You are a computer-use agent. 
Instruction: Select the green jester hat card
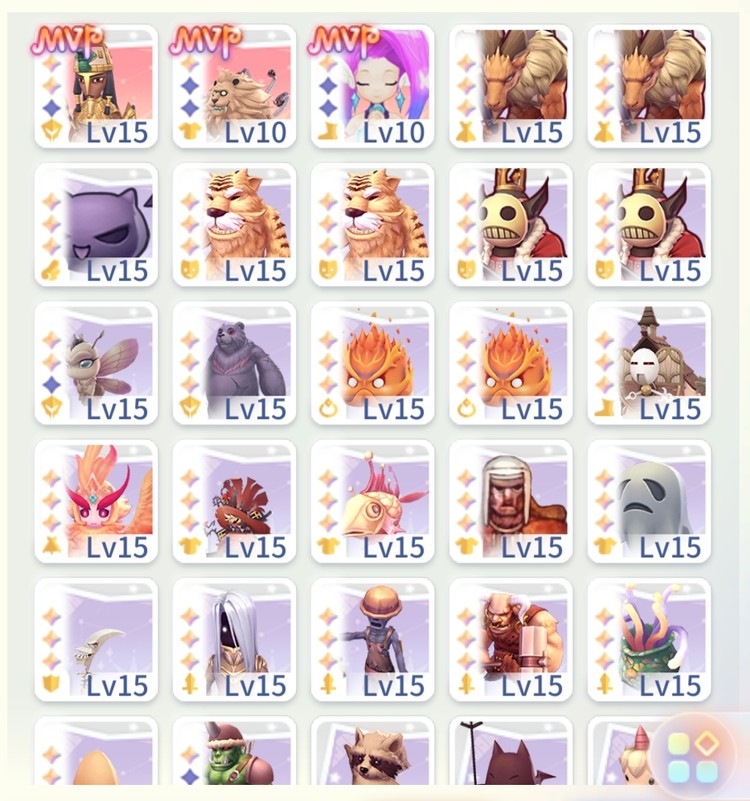click(x=649, y=639)
